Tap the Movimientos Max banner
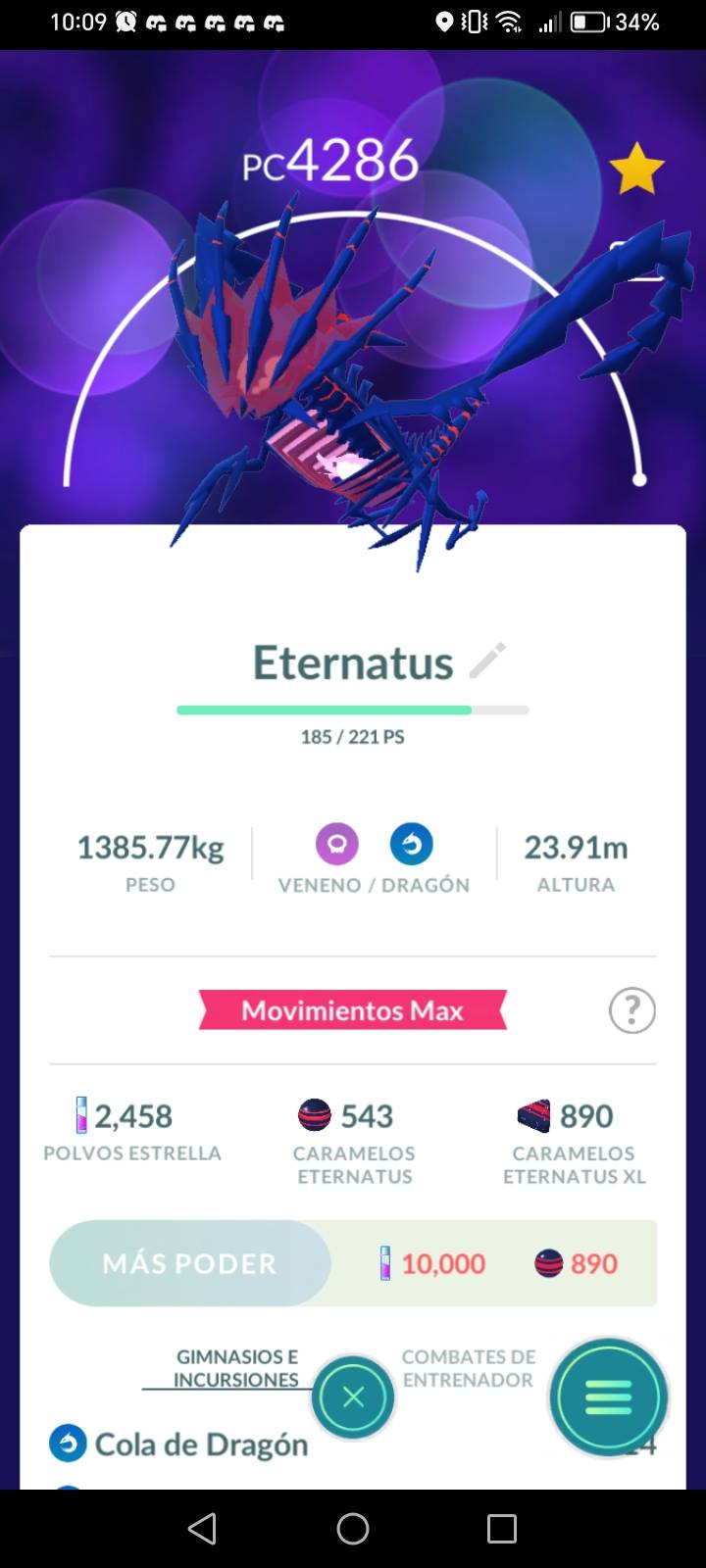 point(353,1010)
